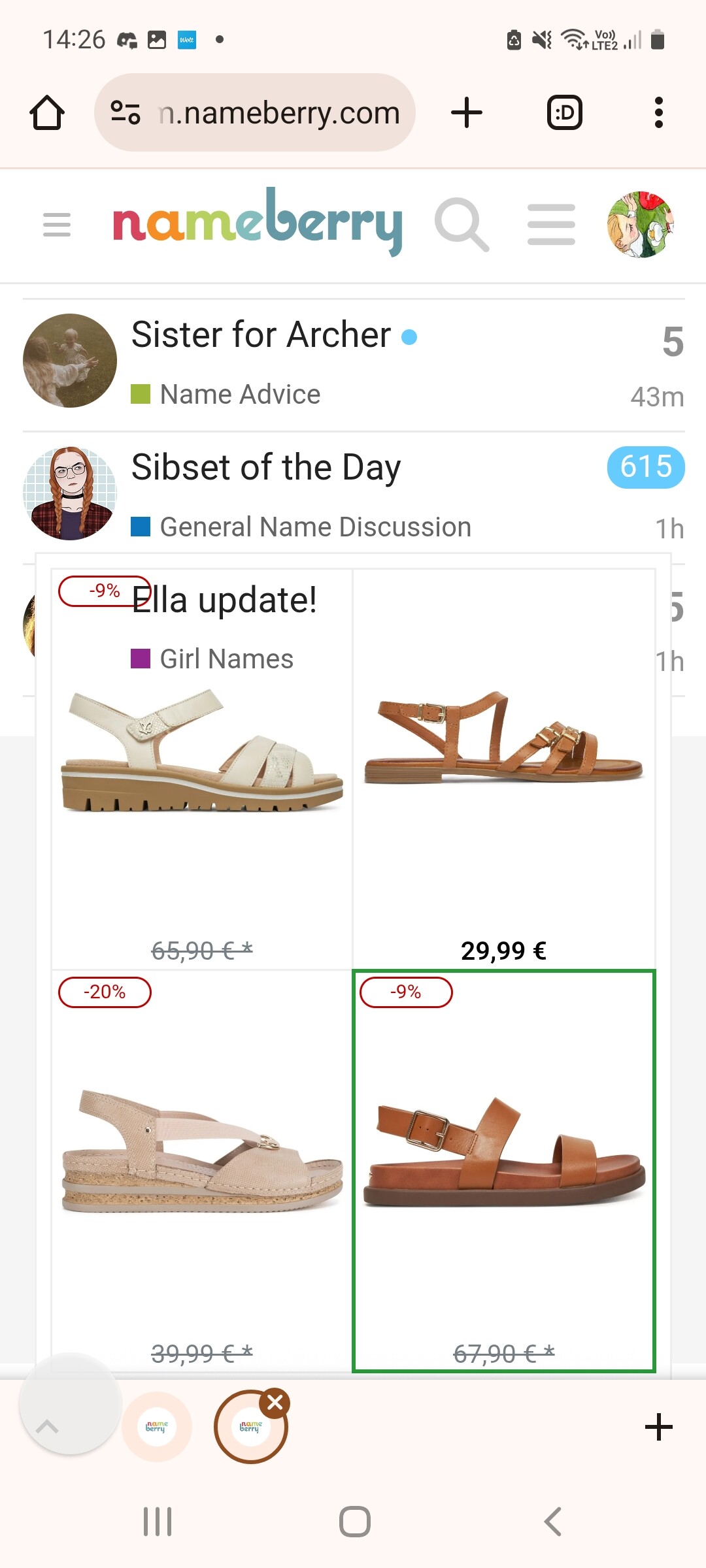
Task: Tap the nameberry.com address bar
Action: point(255,113)
